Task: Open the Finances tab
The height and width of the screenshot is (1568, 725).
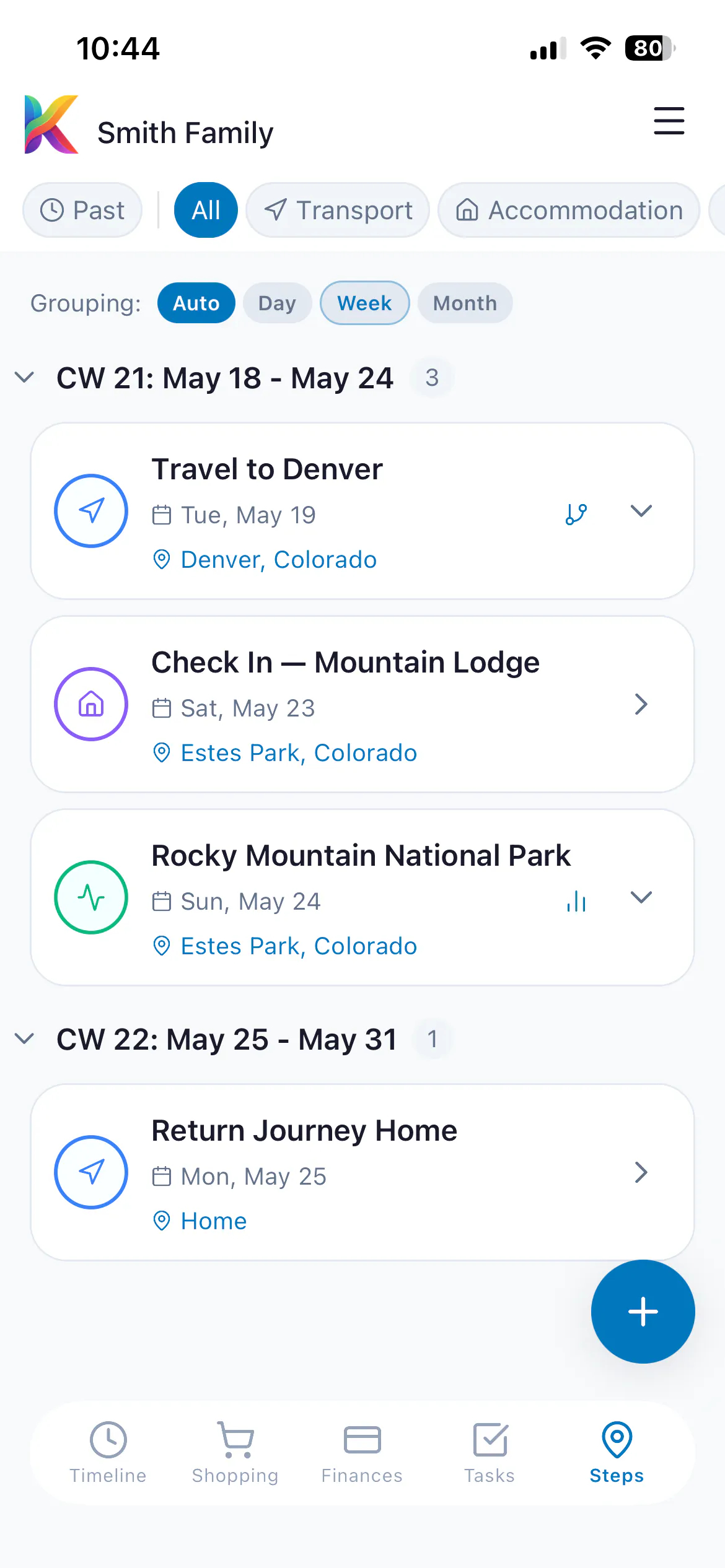Action: tap(362, 1453)
